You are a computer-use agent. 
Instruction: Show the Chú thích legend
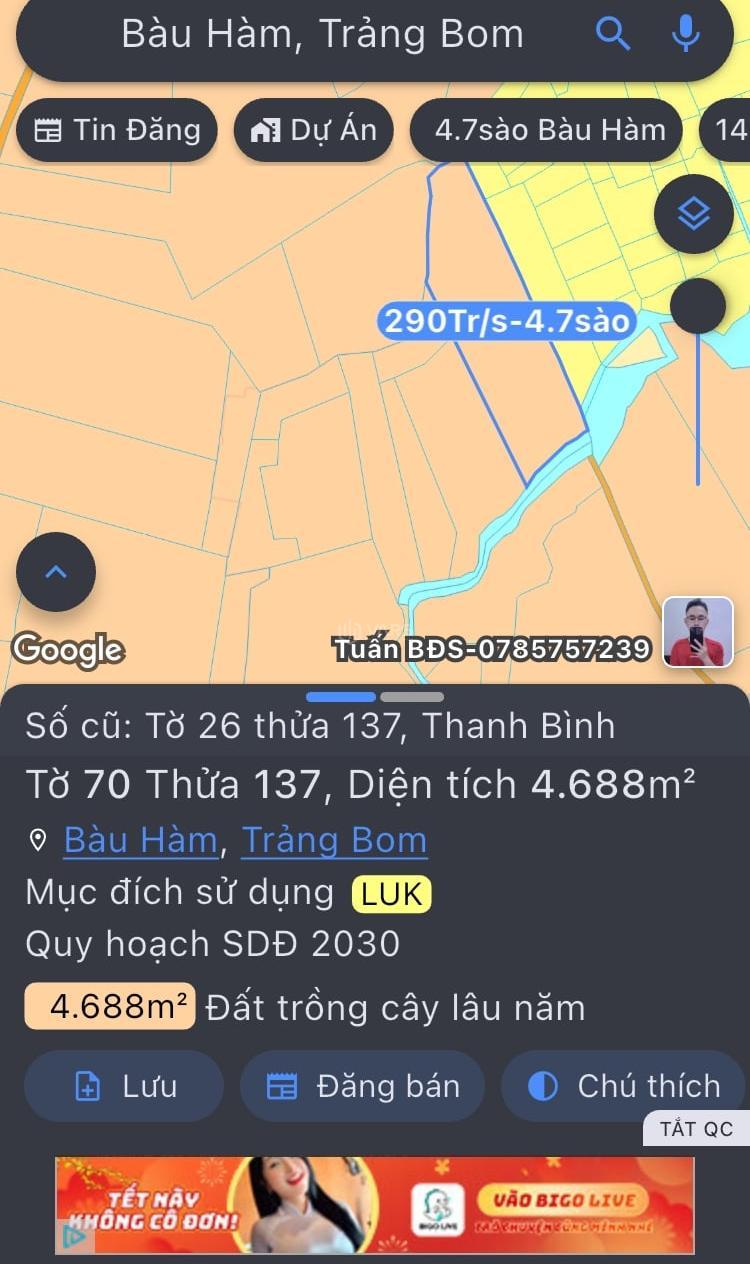coord(624,1086)
